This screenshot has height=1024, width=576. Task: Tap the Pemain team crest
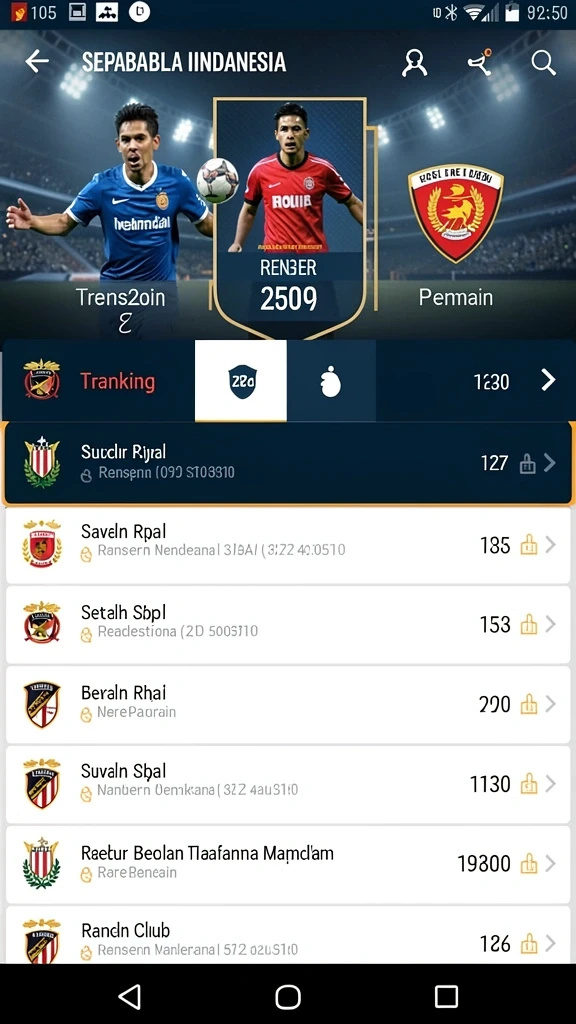[455, 212]
